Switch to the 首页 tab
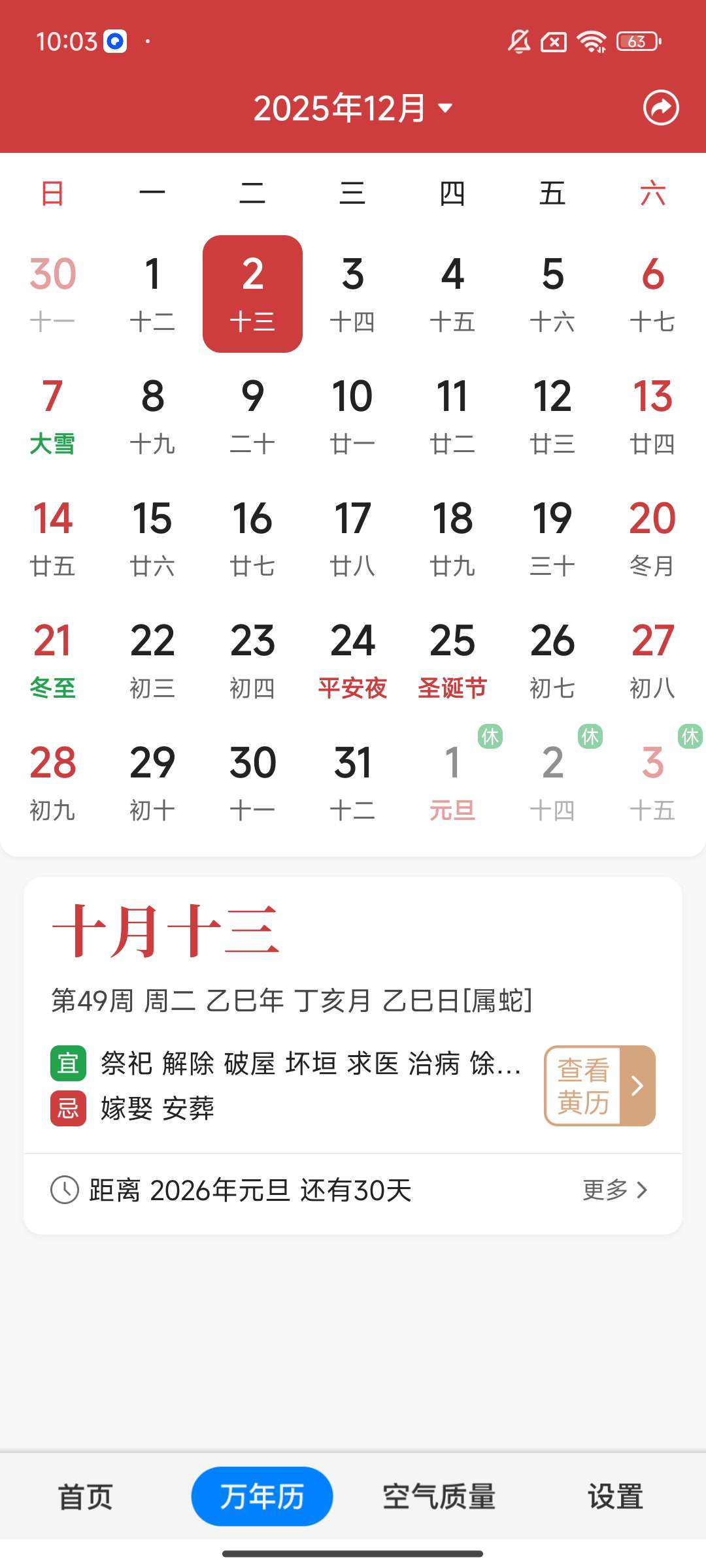The width and height of the screenshot is (706, 1568). point(86,1496)
